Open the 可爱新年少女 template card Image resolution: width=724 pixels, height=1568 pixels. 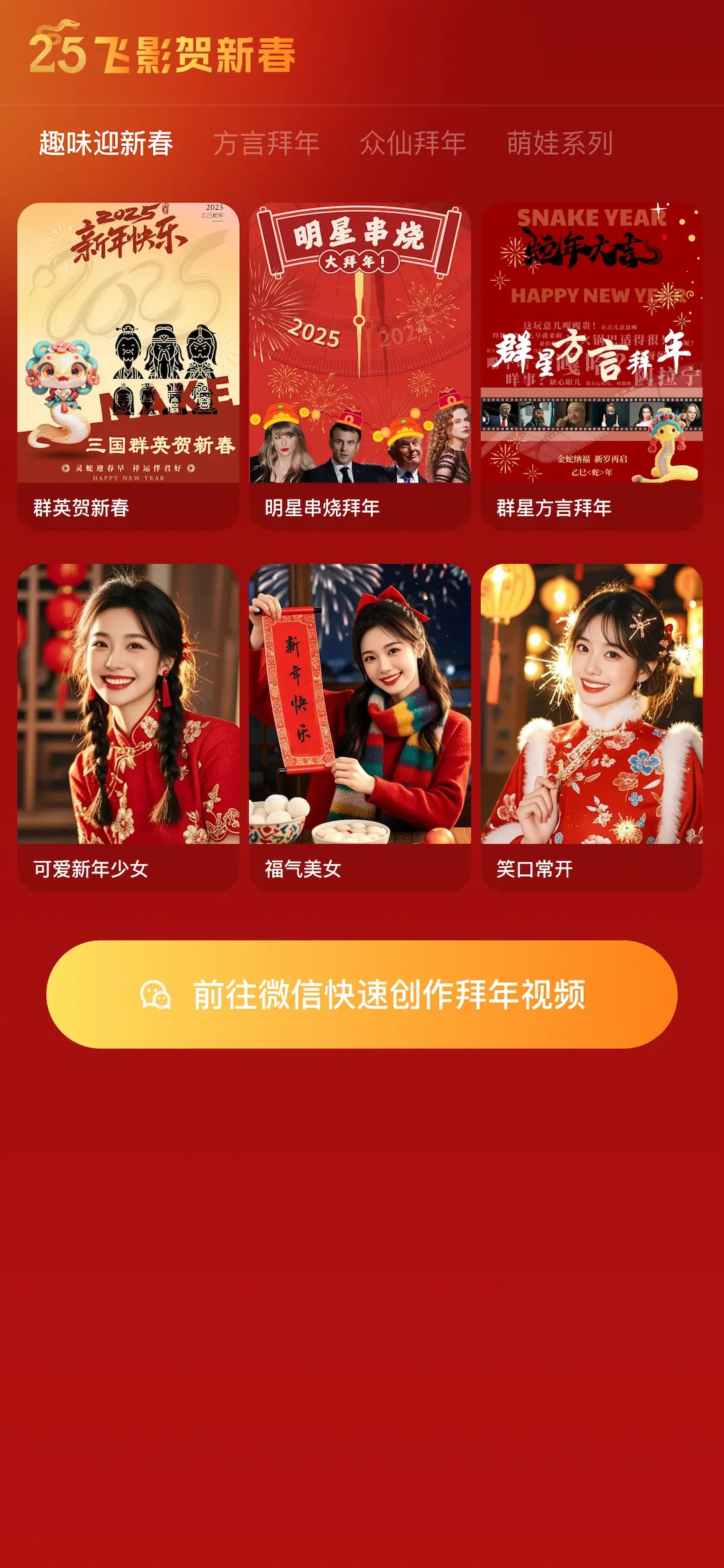click(x=128, y=727)
